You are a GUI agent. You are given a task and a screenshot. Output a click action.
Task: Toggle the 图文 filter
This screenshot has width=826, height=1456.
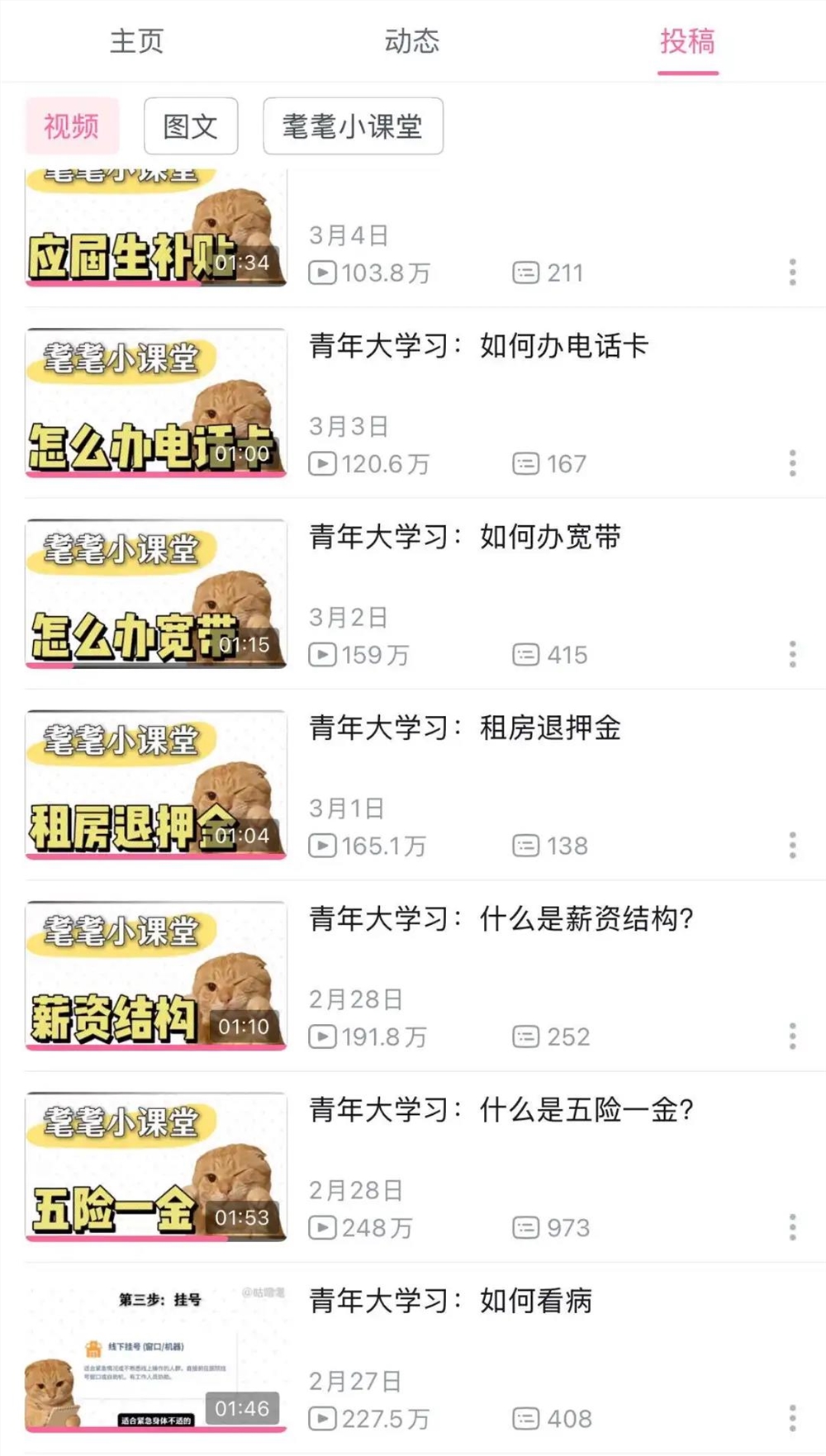click(x=191, y=126)
